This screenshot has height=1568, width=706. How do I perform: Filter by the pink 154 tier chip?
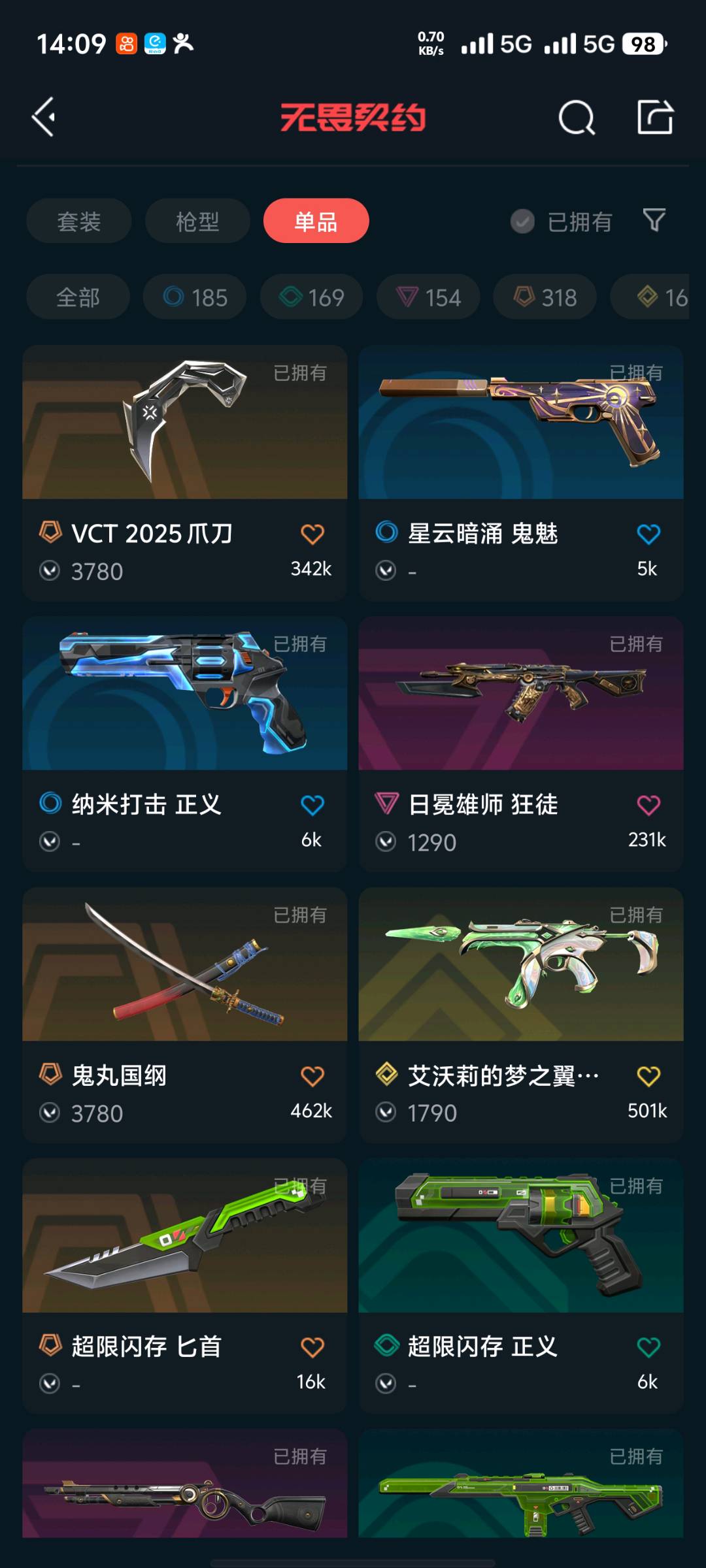click(428, 297)
